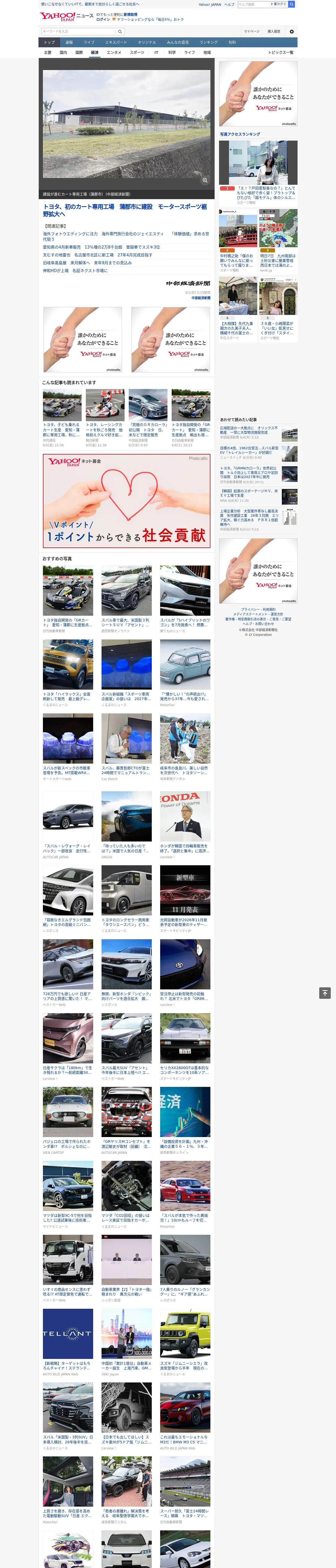Tap the keyword search input field

click(x=78, y=31)
